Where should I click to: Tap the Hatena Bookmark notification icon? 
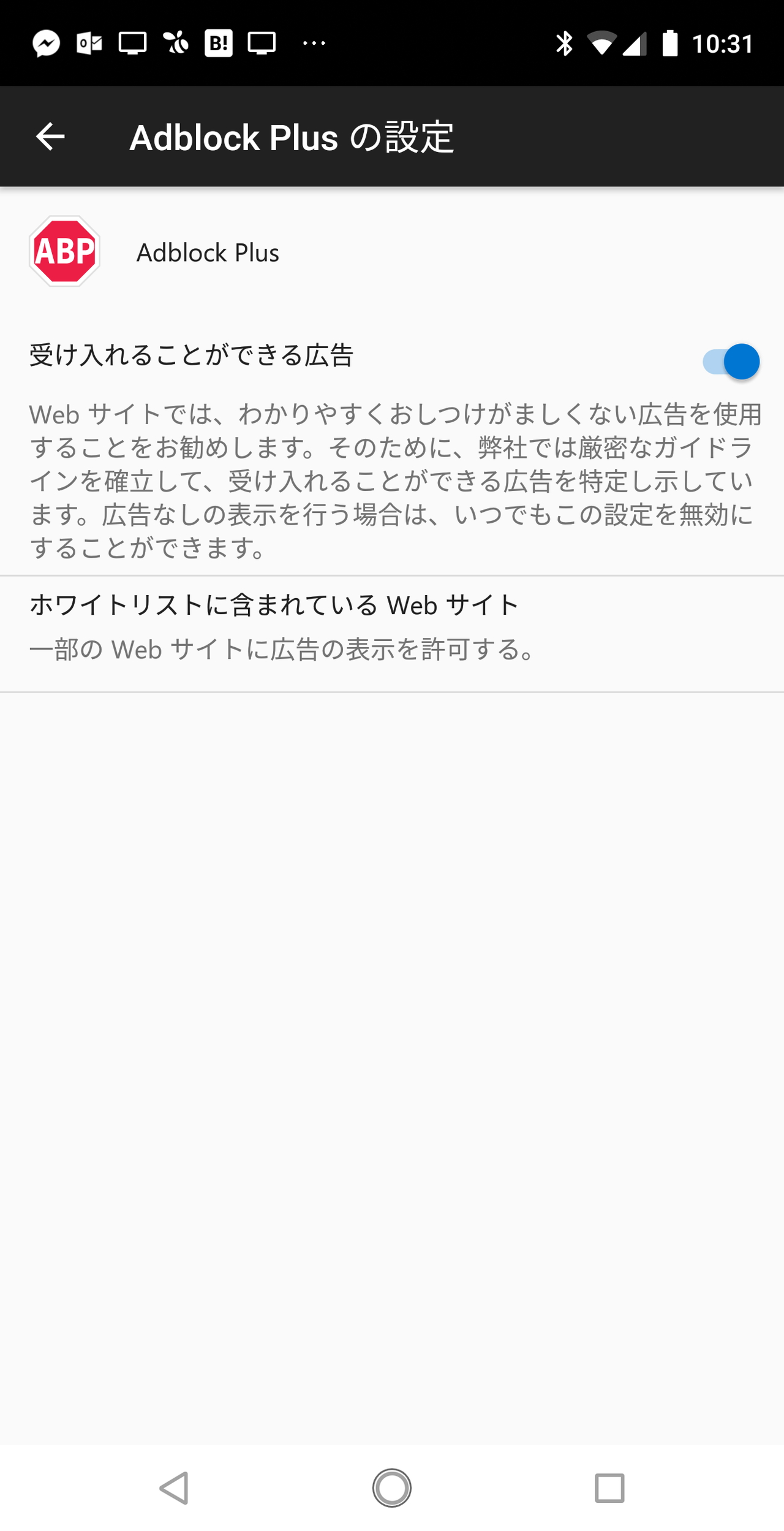[x=218, y=42]
